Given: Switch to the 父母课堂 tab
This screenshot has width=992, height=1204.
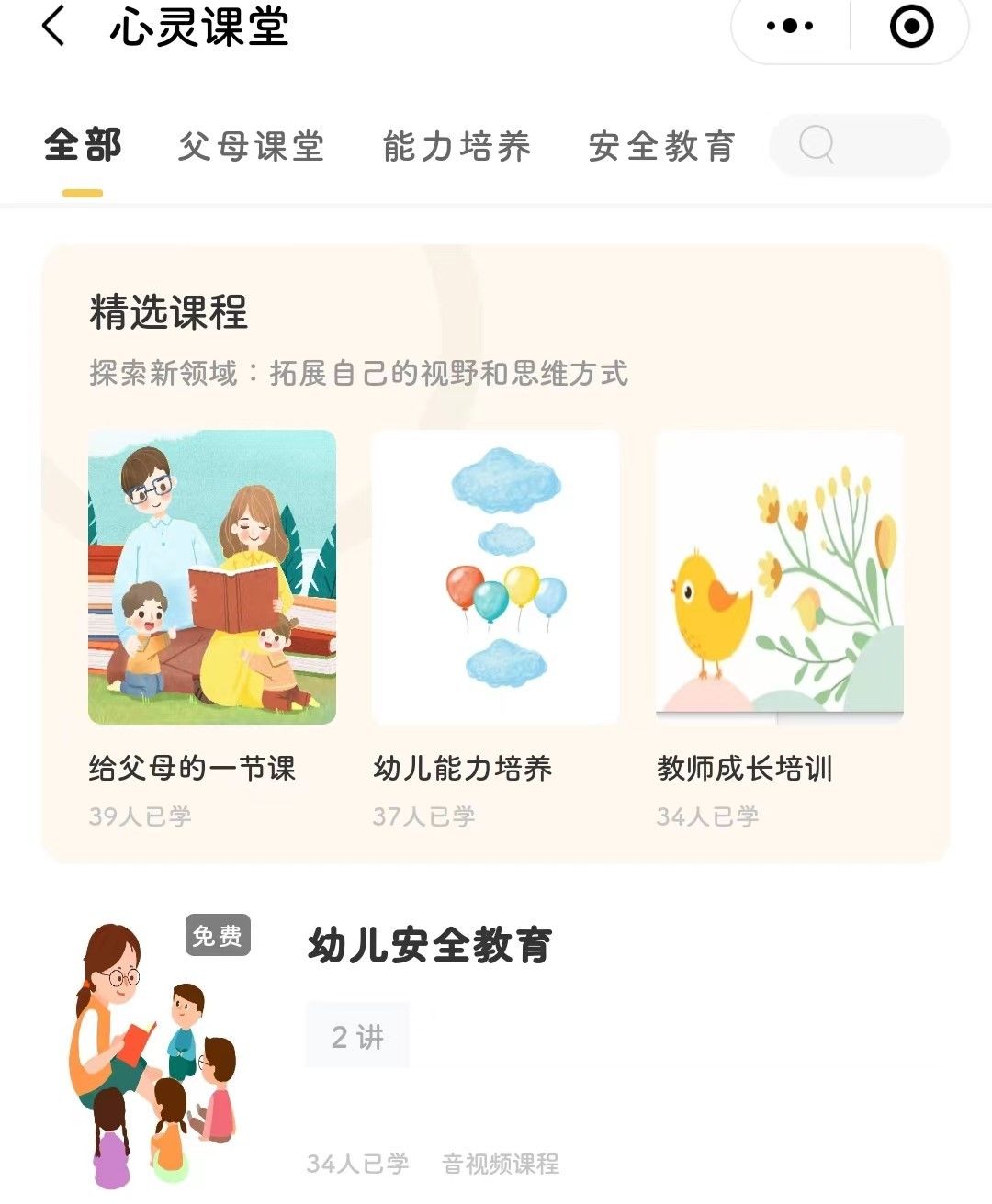Looking at the screenshot, I should (x=251, y=146).
